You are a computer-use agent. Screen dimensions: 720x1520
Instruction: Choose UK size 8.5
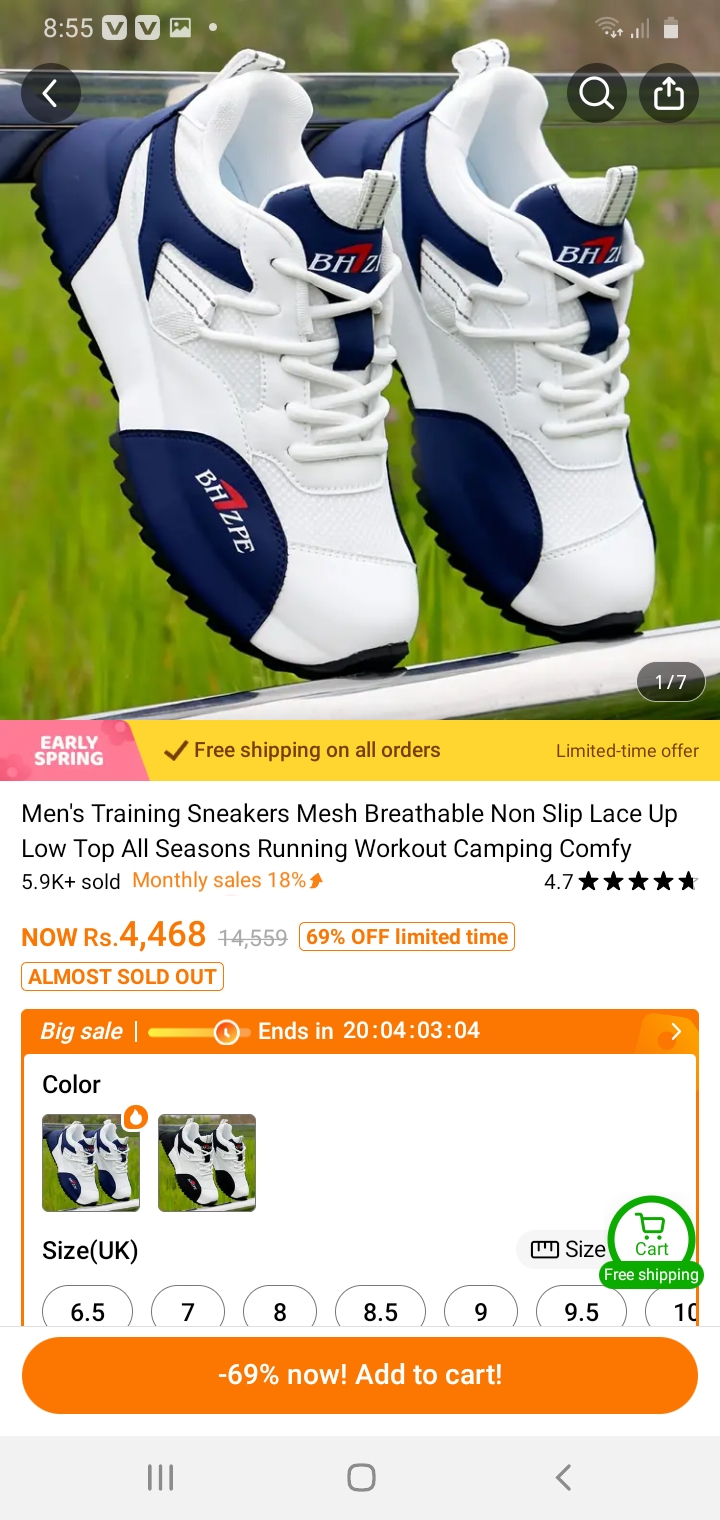[x=380, y=1311]
